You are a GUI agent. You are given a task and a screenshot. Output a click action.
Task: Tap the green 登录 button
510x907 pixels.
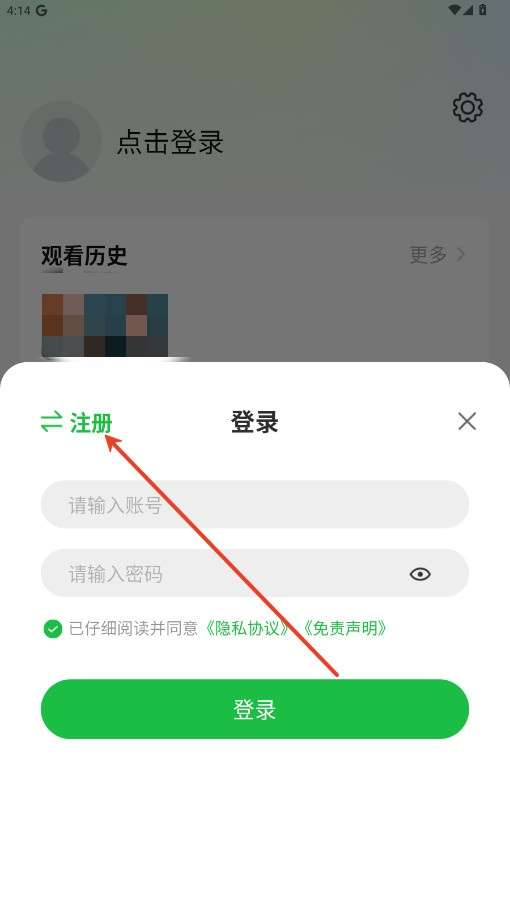[254, 709]
